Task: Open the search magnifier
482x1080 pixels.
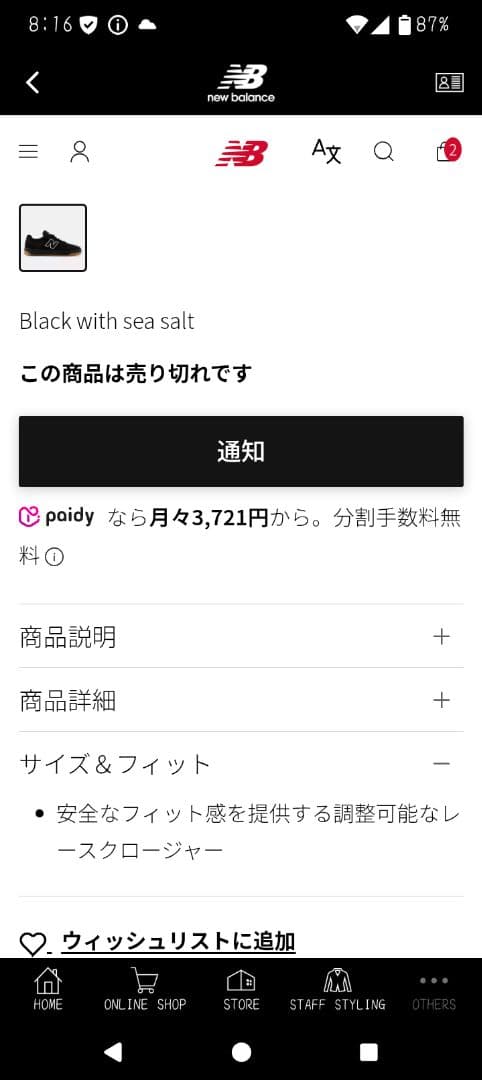Action: pos(384,152)
